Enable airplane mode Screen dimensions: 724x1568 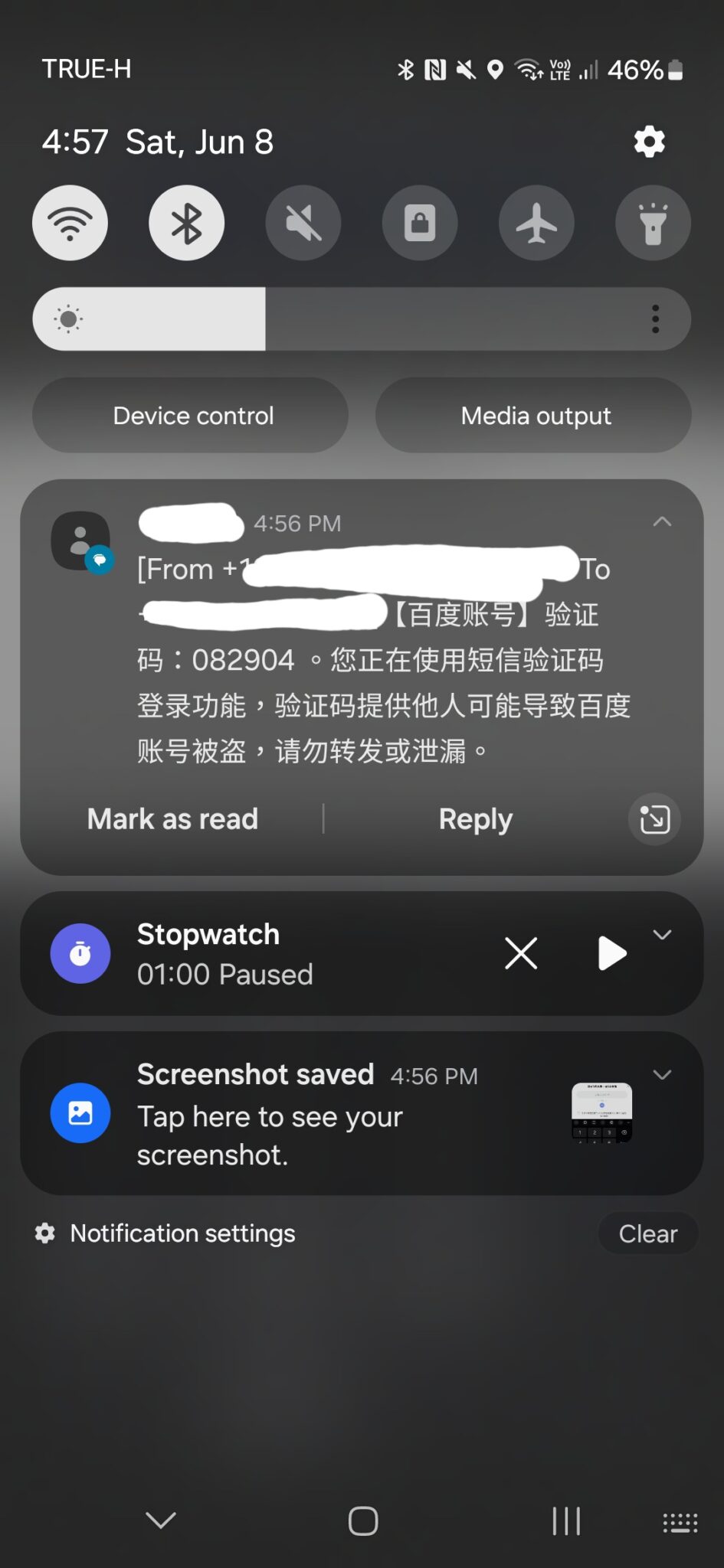(x=536, y=223)
